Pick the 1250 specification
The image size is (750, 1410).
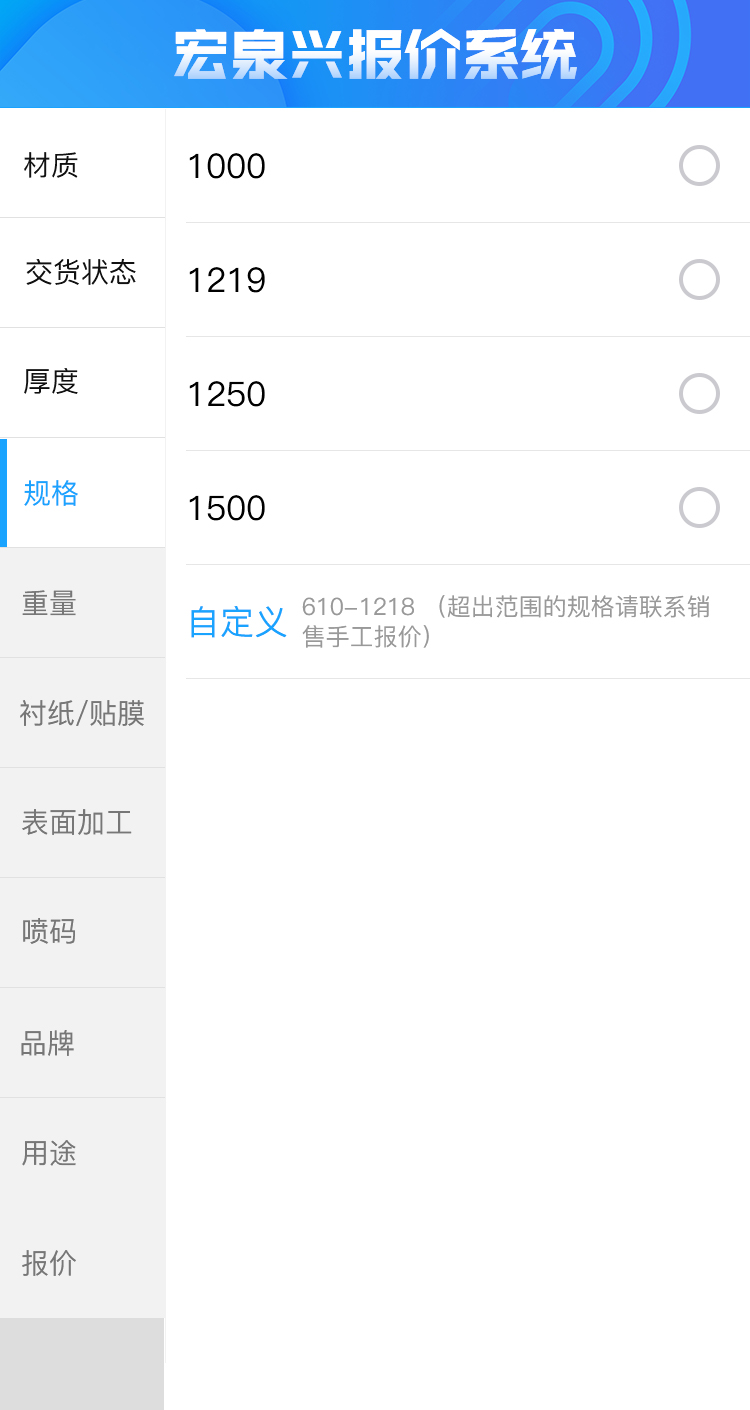pyautogui.click(x=699, y=394)
